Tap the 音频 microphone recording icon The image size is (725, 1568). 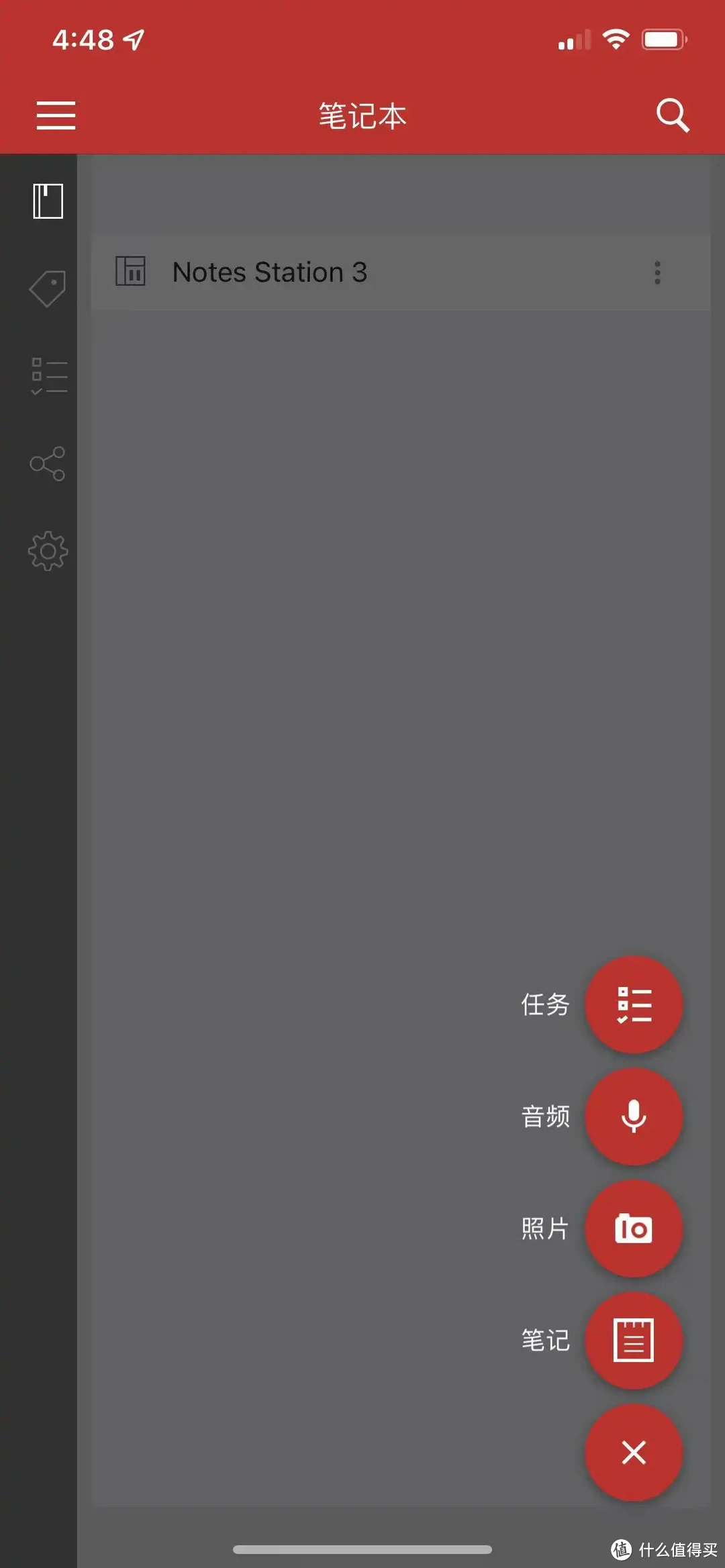[x=634, y=1117]
